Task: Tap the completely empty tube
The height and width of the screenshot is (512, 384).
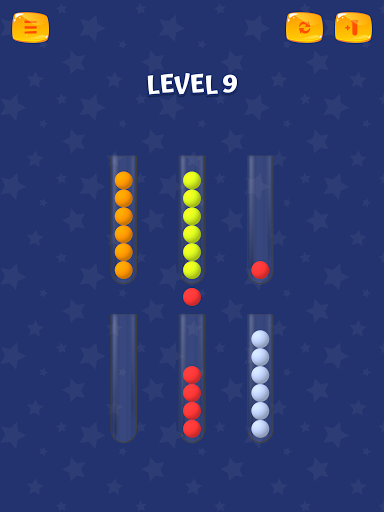Action: (x=124, y=378)
